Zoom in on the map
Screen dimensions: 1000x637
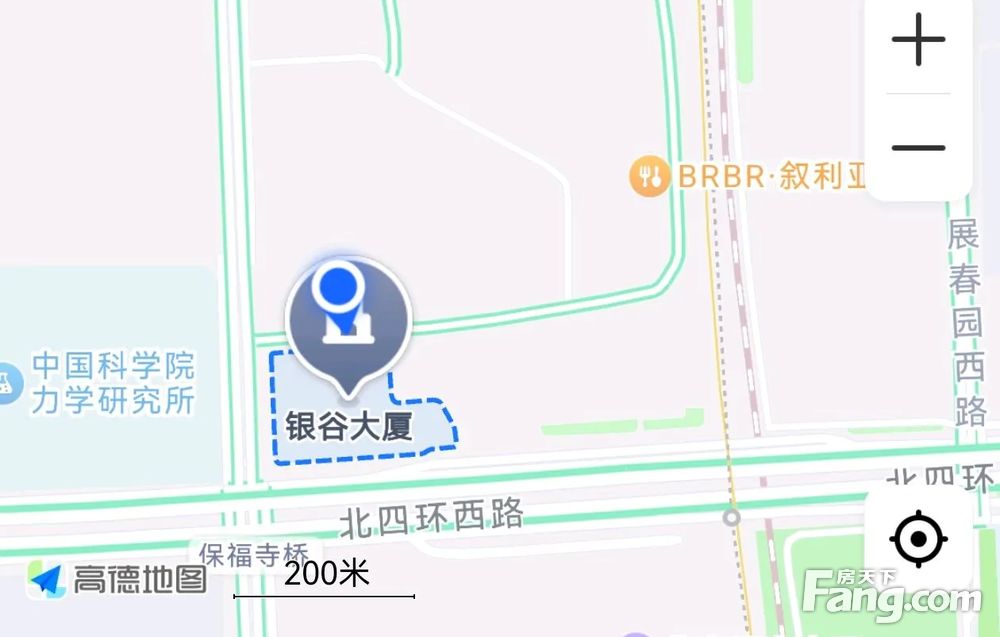[x=918, y=42]
